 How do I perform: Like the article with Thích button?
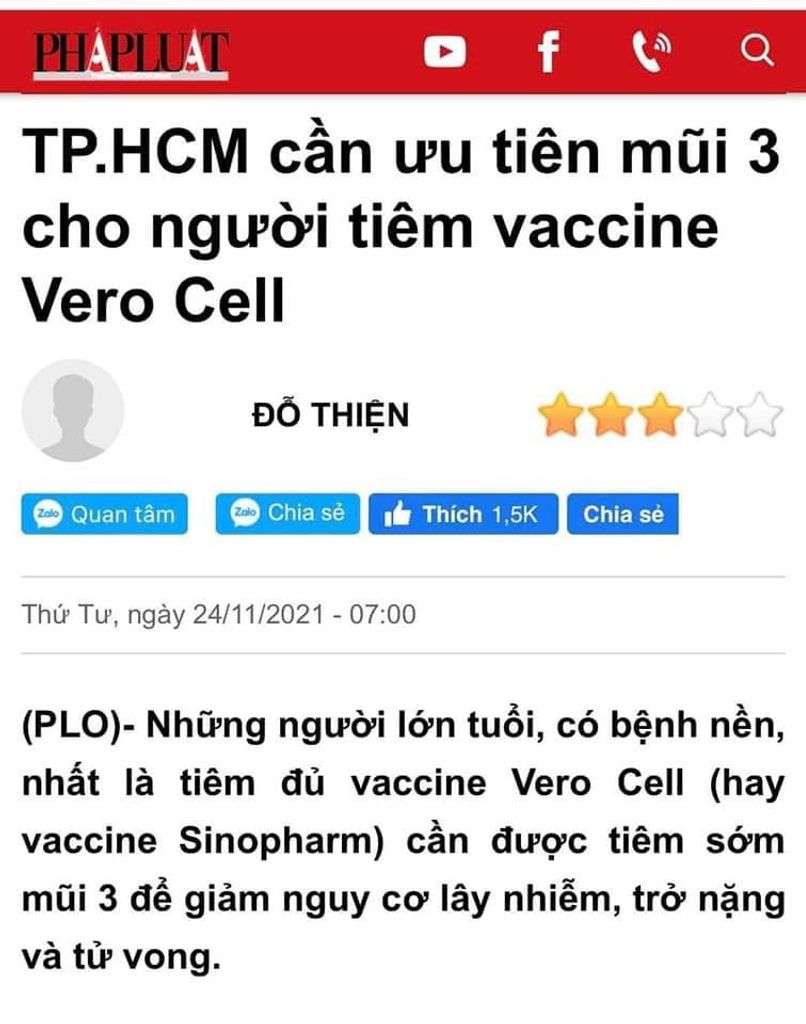(463, 514)
